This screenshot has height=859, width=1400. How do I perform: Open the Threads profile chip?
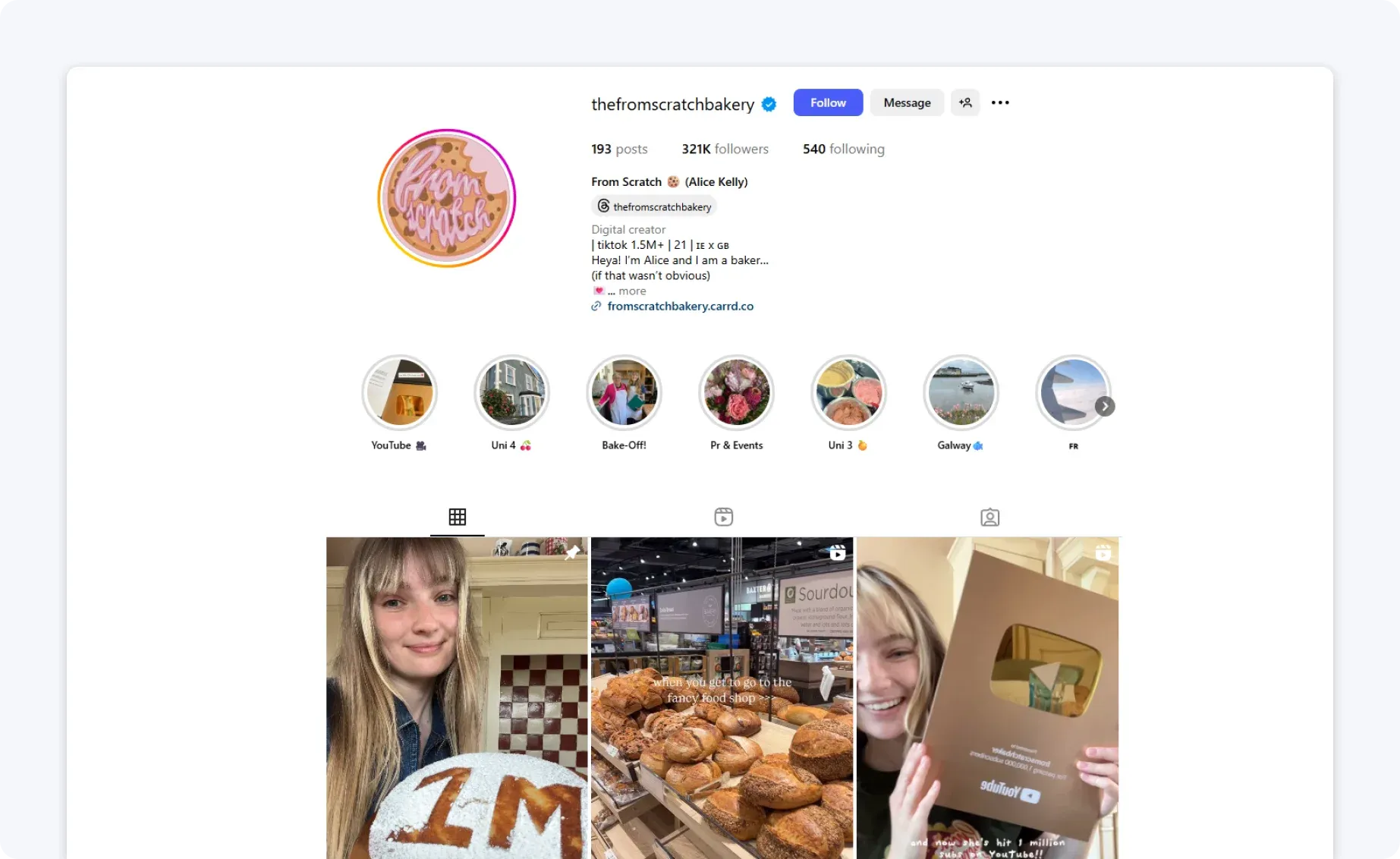[x=654, y=206]
